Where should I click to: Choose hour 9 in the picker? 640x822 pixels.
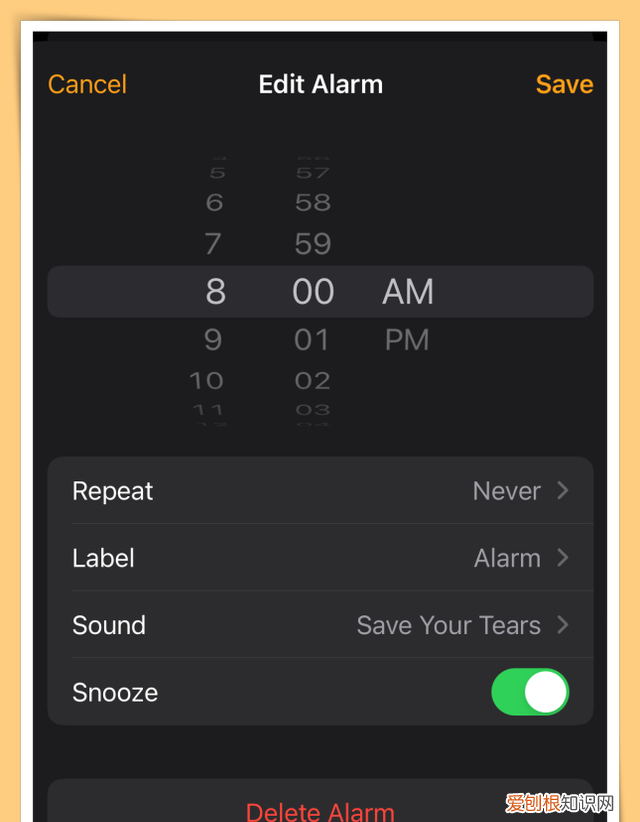(213, 340)
